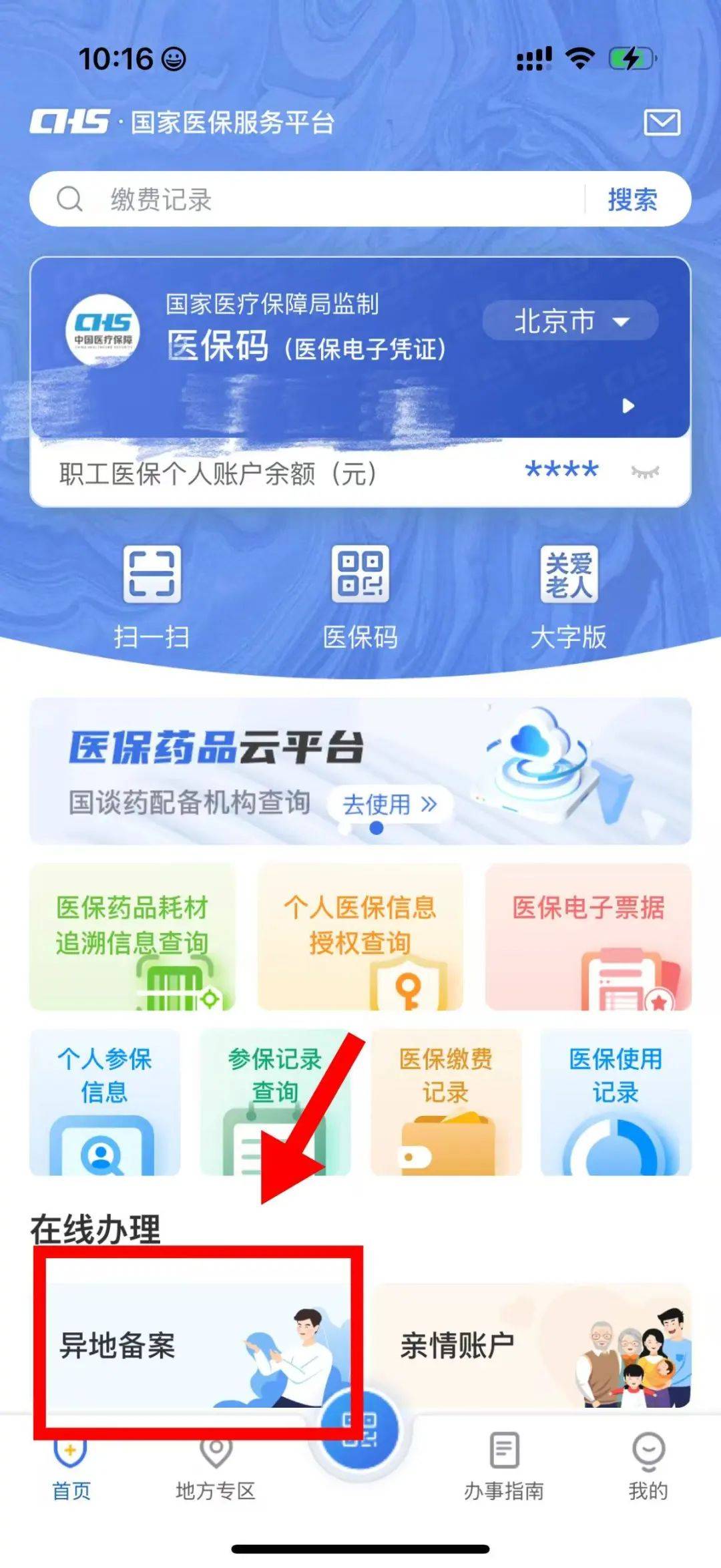Open 医保电子票据 card

[x=588, y=936]
